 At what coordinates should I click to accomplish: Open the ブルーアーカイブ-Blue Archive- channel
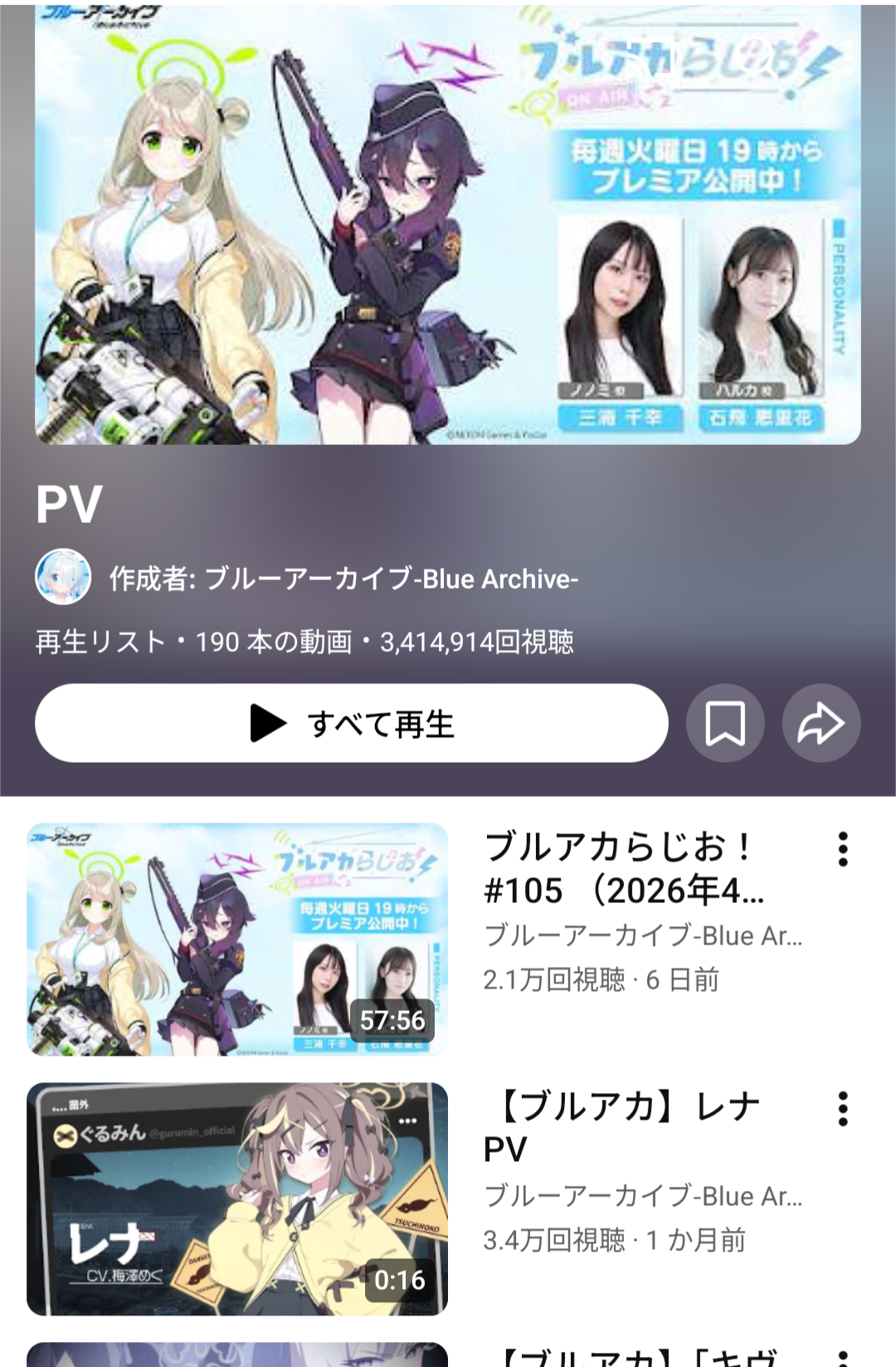tap(343, 579)
